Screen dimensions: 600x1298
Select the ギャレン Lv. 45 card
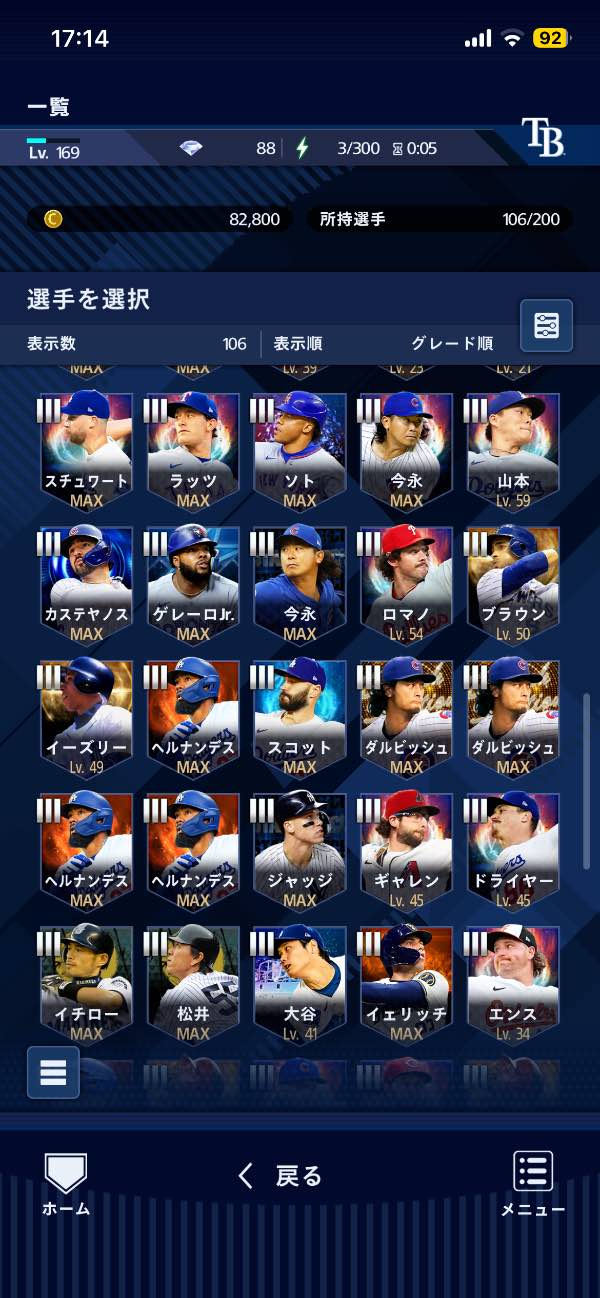click(407, 850)
